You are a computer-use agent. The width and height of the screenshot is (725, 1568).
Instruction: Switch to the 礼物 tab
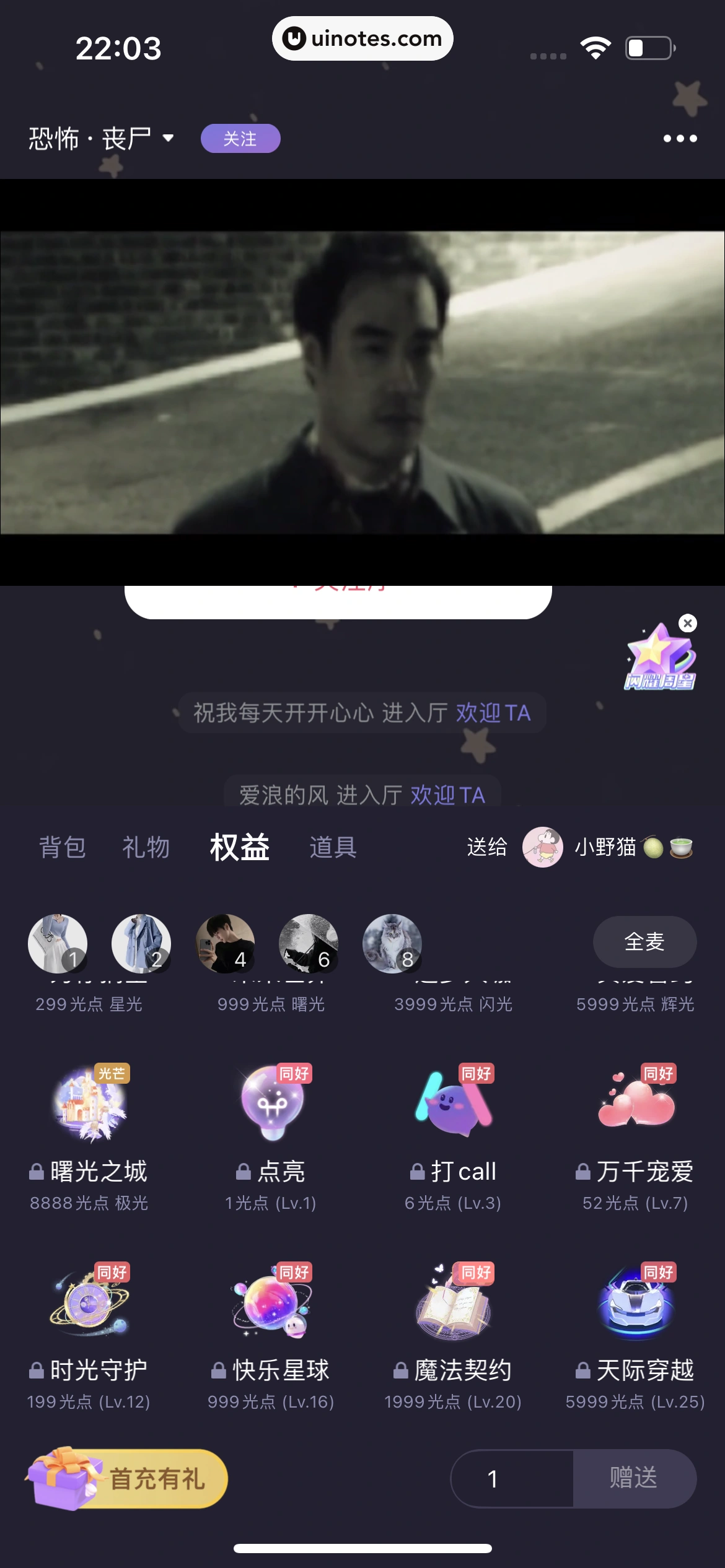[x=146, y=847]
